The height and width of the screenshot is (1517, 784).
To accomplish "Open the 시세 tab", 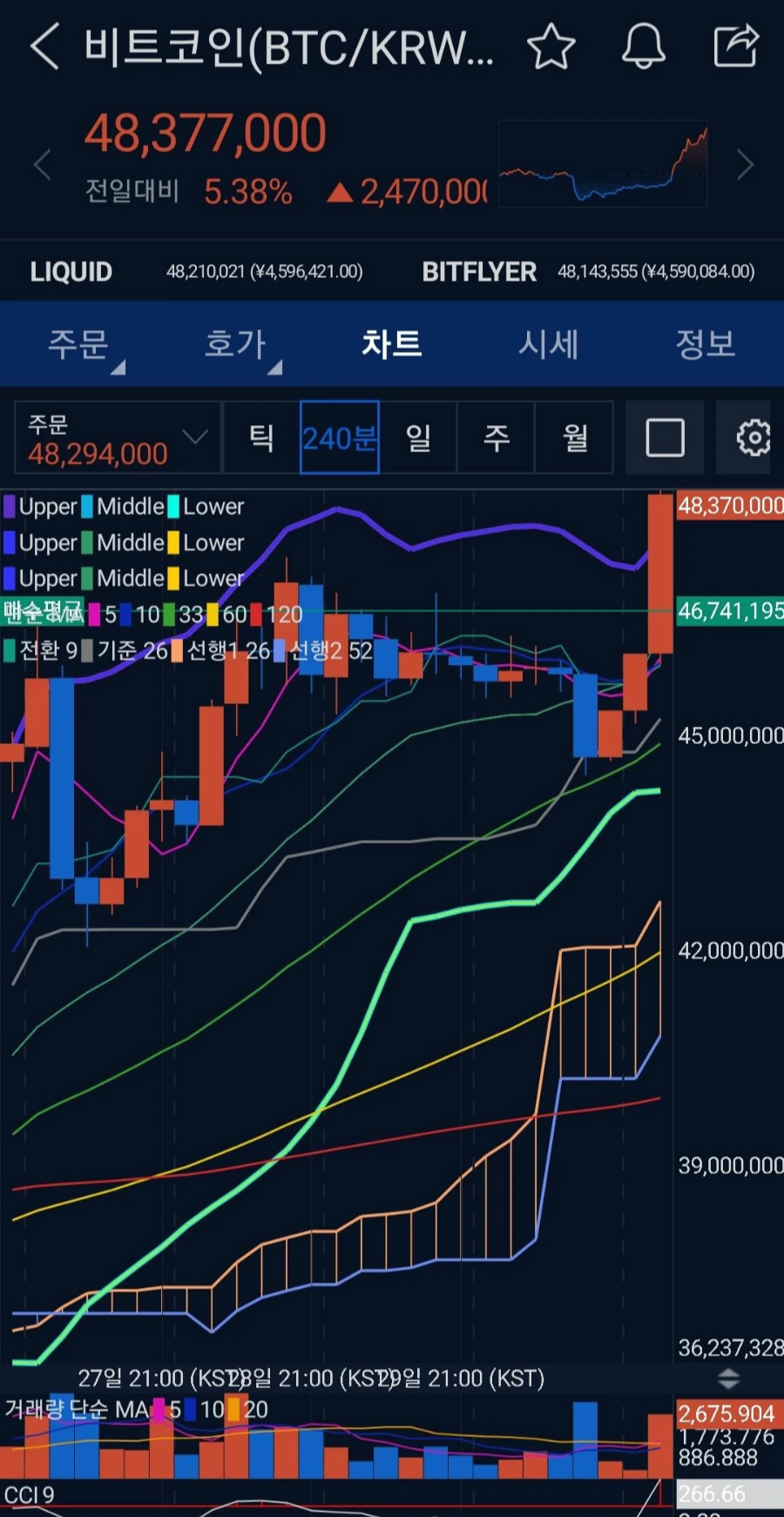I will pyautogui.click(x=549, y=344).
